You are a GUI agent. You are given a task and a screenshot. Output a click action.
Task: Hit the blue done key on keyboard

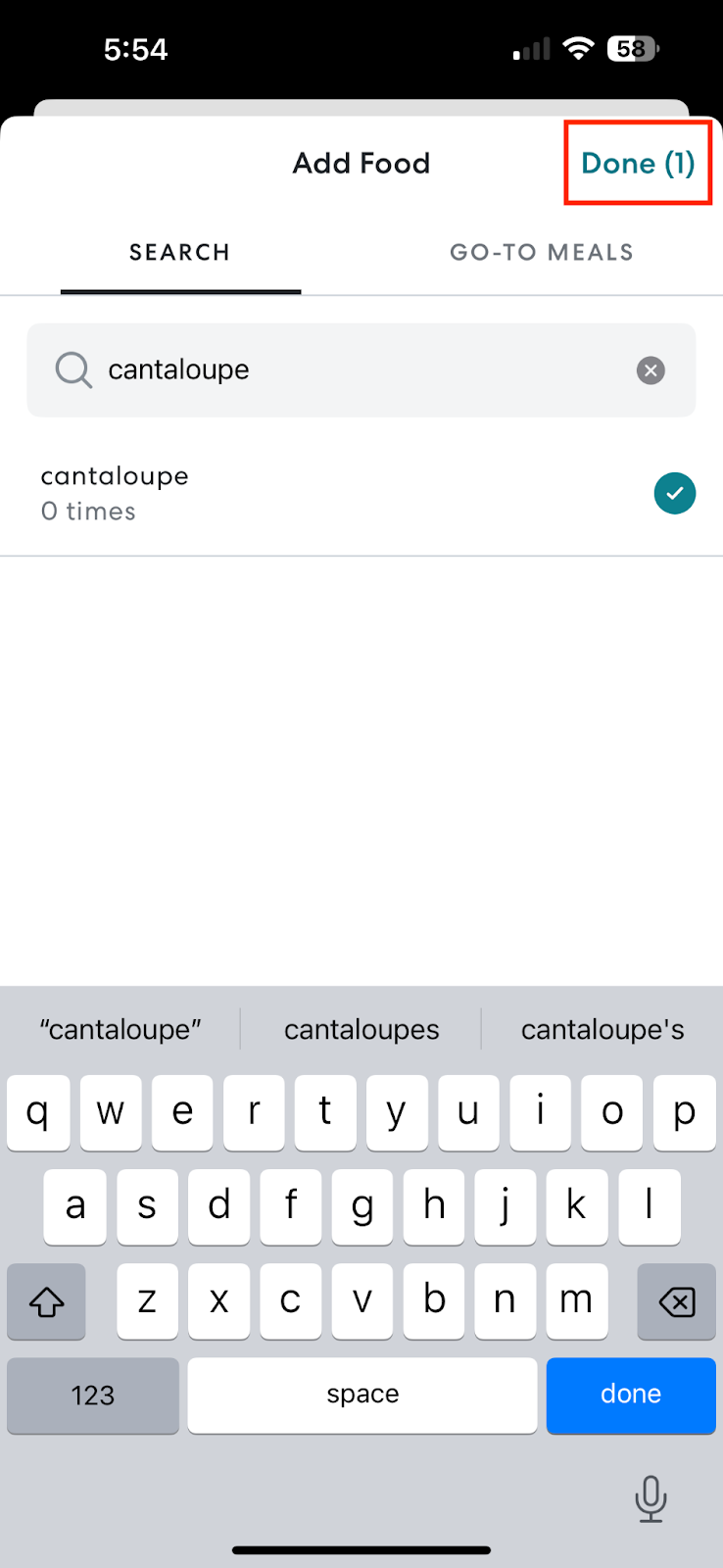(x=631, y=1395)
